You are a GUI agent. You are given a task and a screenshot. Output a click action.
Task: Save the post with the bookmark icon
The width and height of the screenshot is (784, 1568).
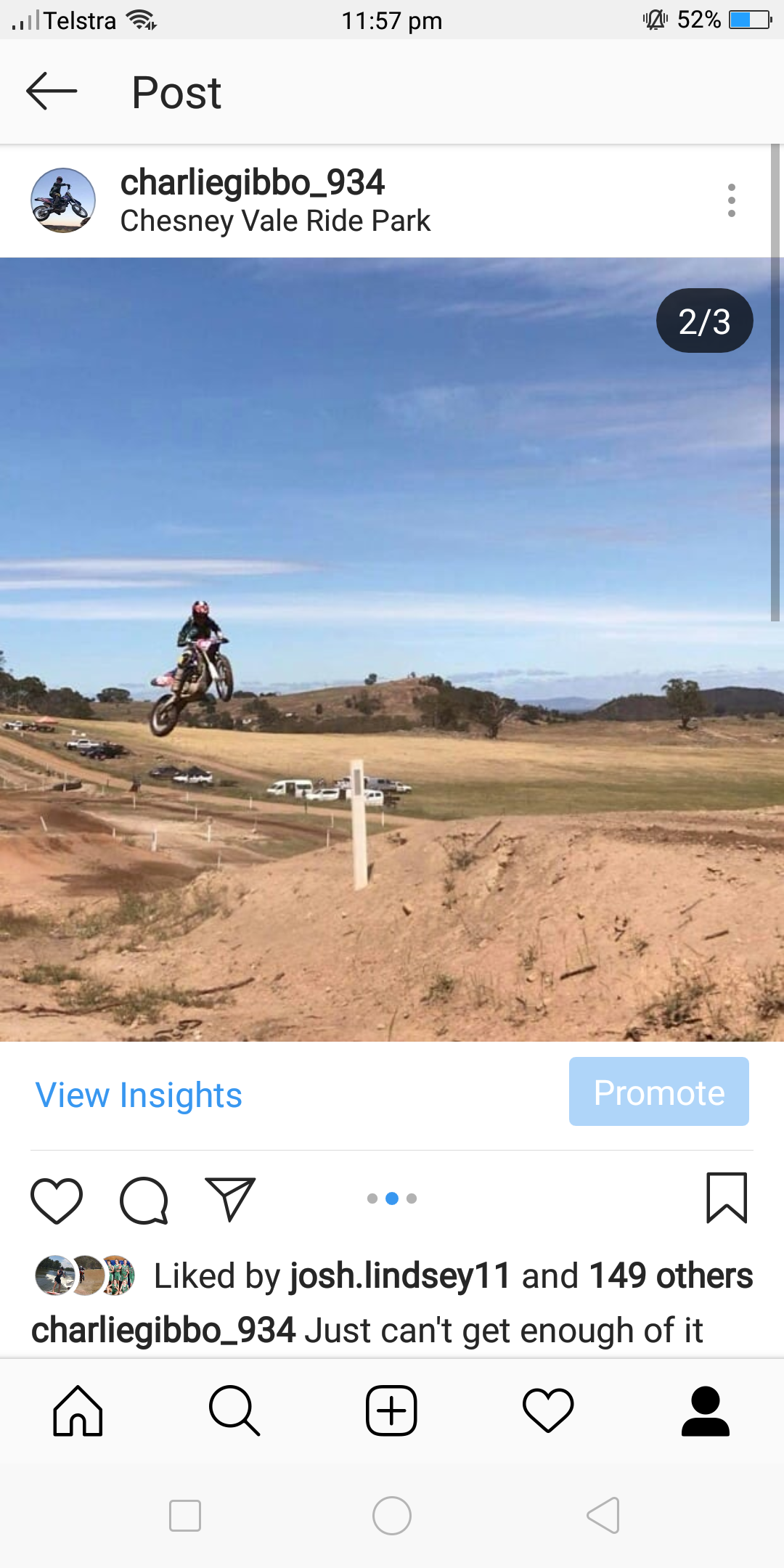[x=727, y=1198]
